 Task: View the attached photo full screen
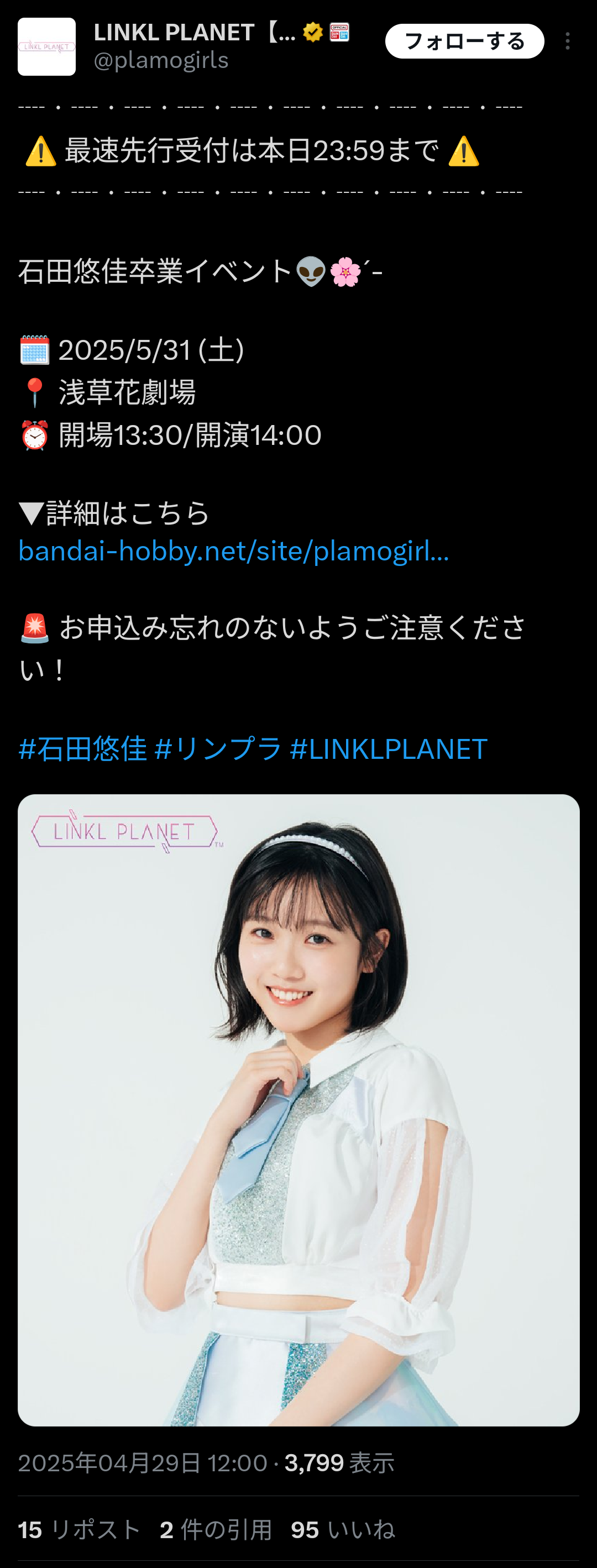pos(298,1109)
